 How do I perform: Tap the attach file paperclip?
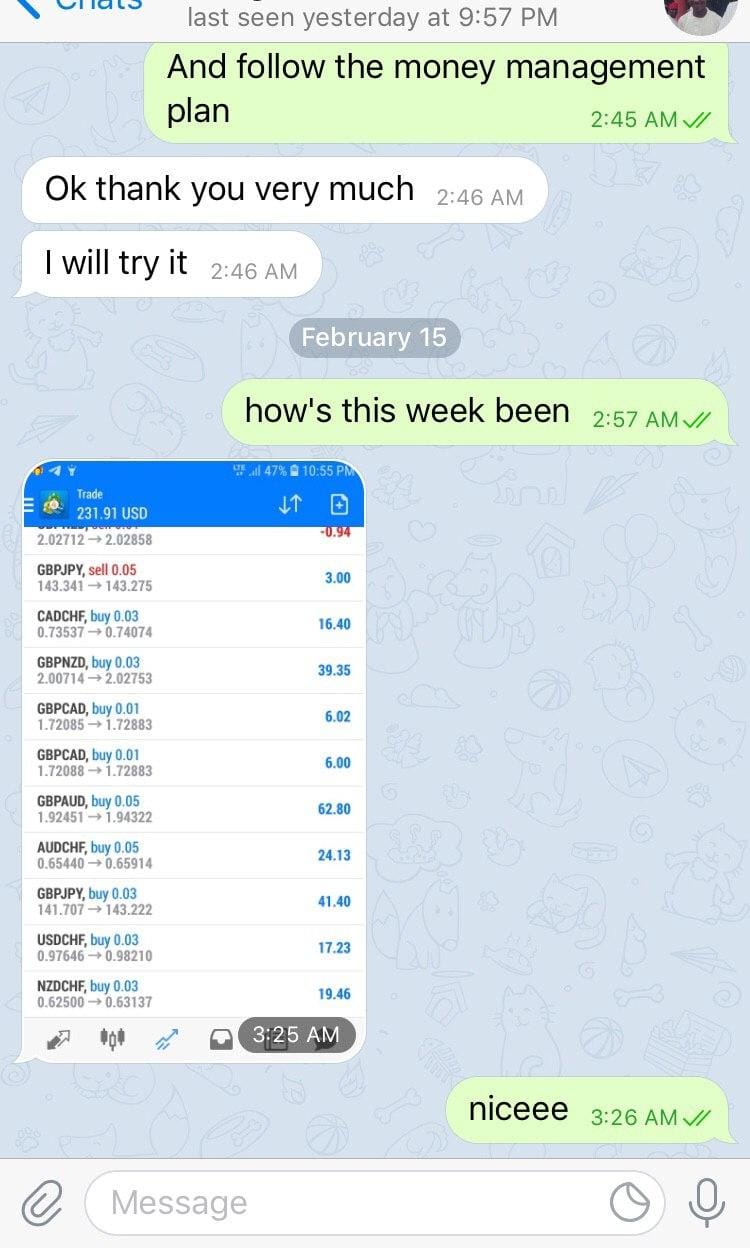coord(43,1202)
